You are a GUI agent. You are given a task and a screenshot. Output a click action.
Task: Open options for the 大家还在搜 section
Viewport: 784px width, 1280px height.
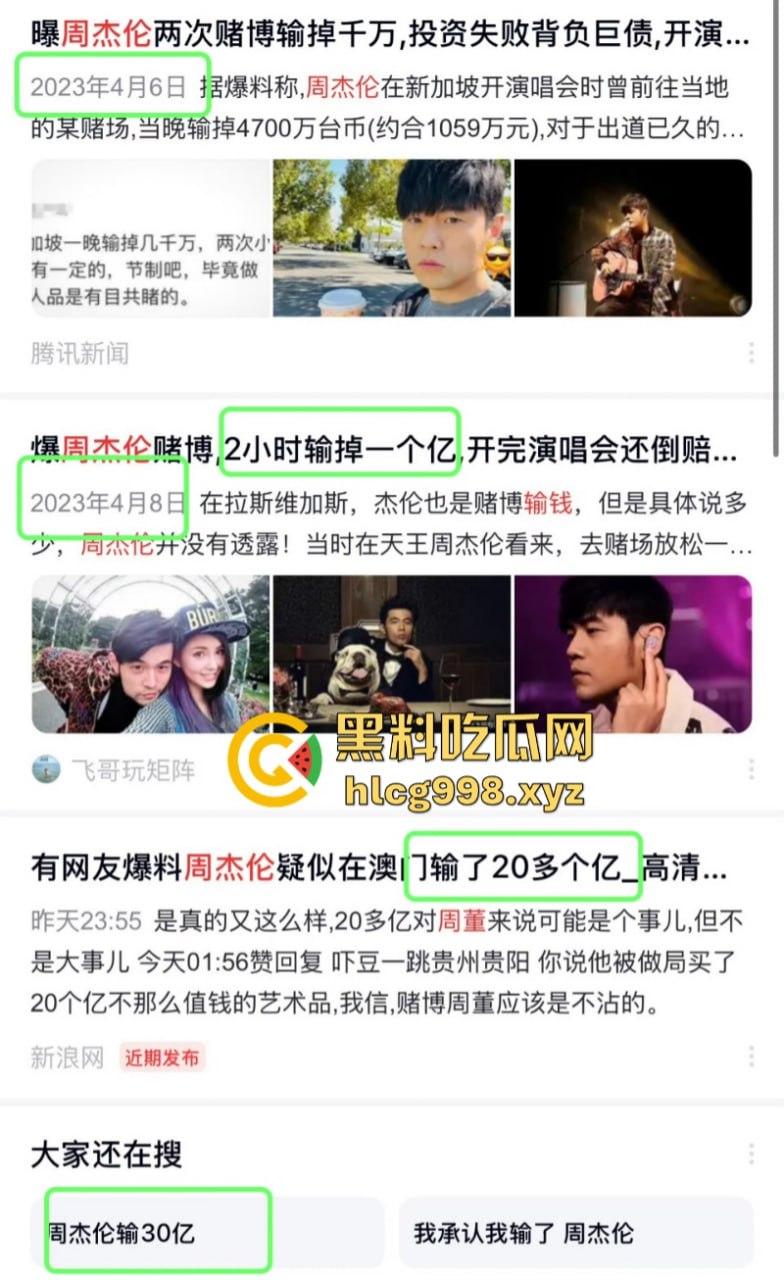pos(751,1155)
